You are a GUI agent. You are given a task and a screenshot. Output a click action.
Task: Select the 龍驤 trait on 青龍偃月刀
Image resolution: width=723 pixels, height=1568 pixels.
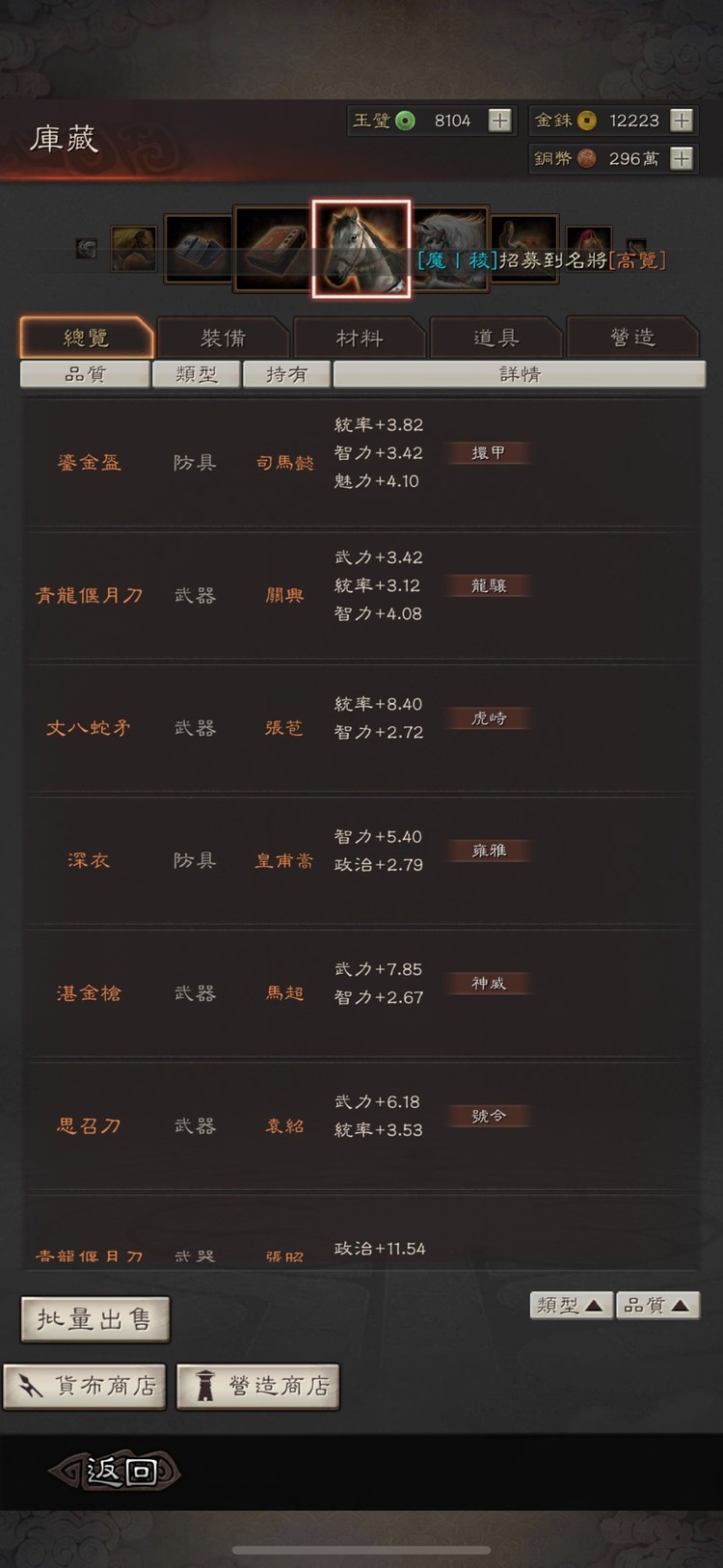point(488,585)
